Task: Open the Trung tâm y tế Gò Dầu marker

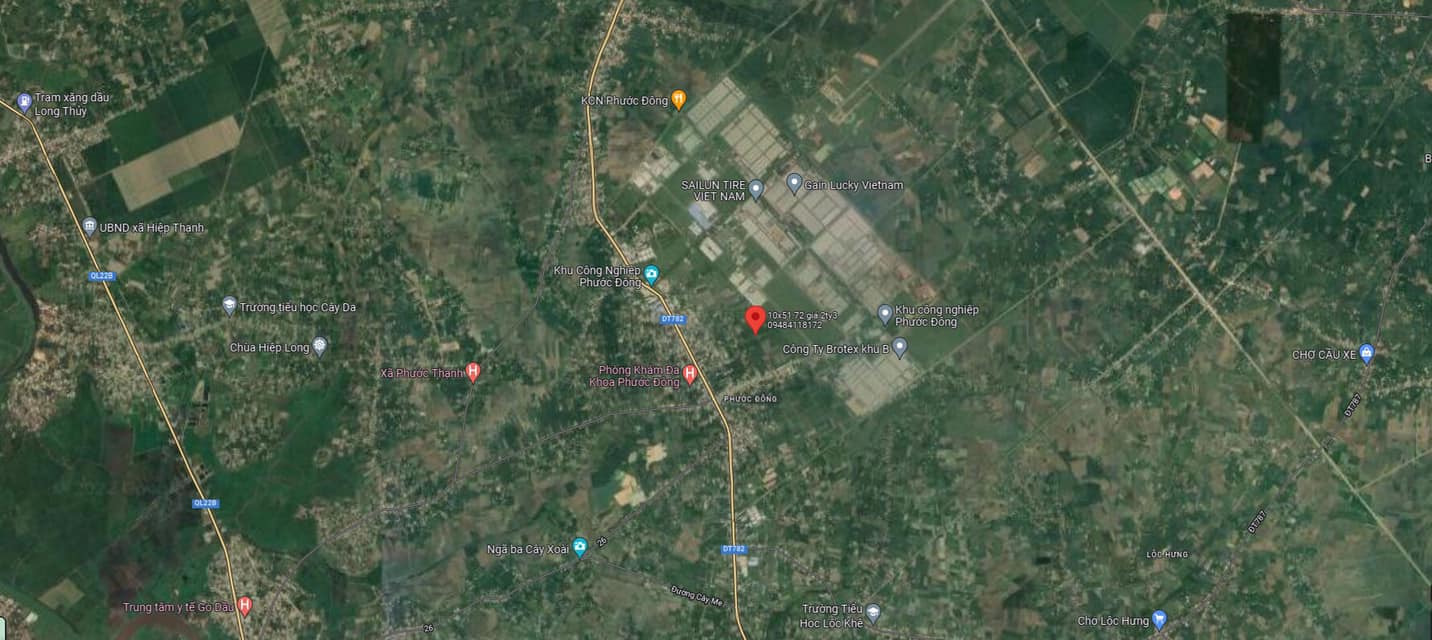Action: (x=244, y=605)
